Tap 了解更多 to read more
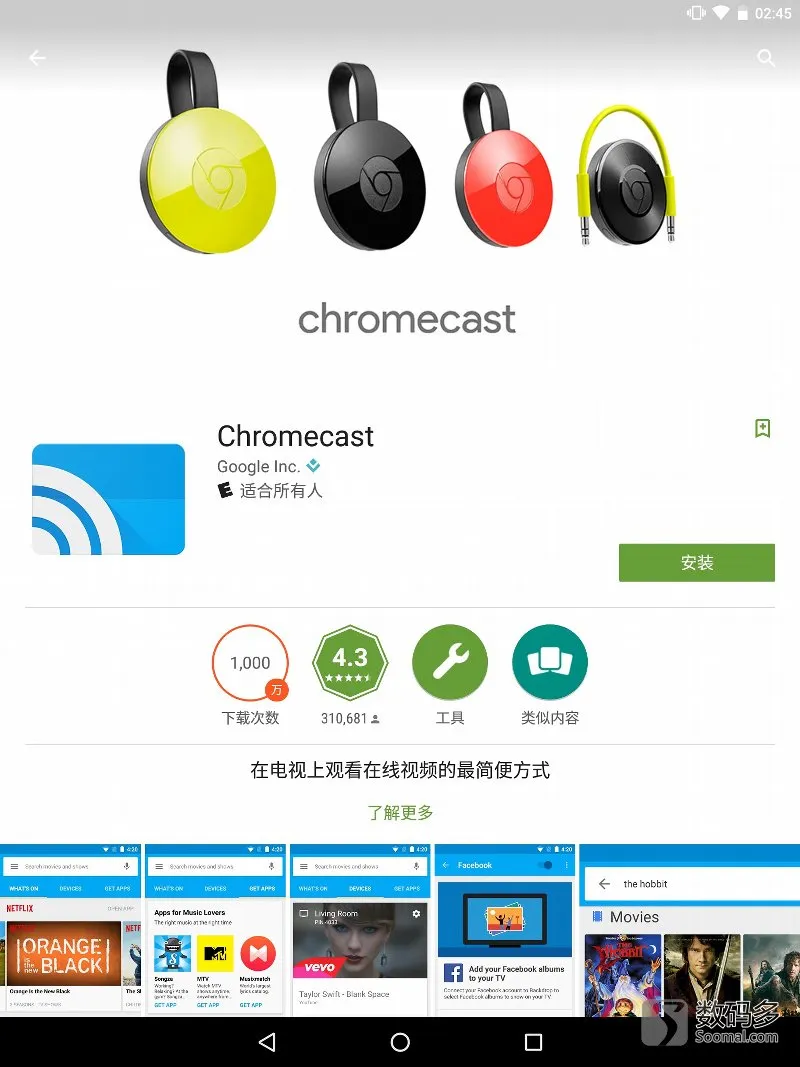The height and width of the screenshot is (1067, 800). (400, 812)
